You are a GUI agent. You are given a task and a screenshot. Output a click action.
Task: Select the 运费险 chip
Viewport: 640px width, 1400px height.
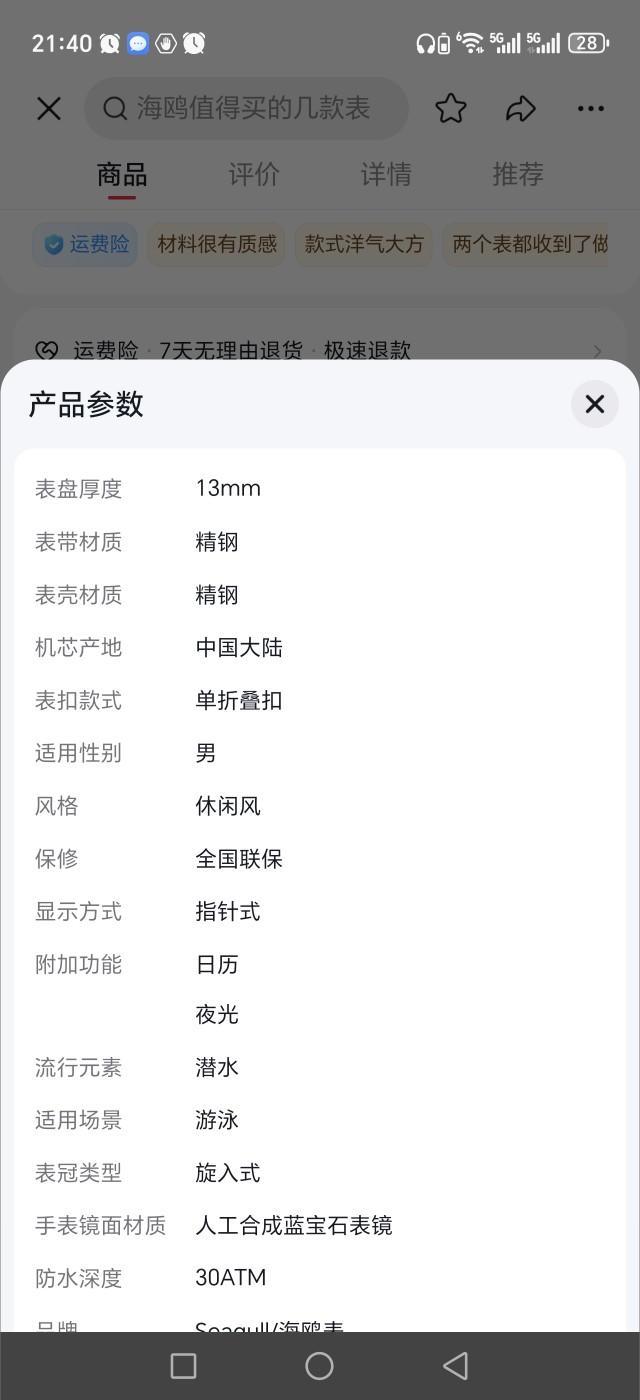click(86, 244)
